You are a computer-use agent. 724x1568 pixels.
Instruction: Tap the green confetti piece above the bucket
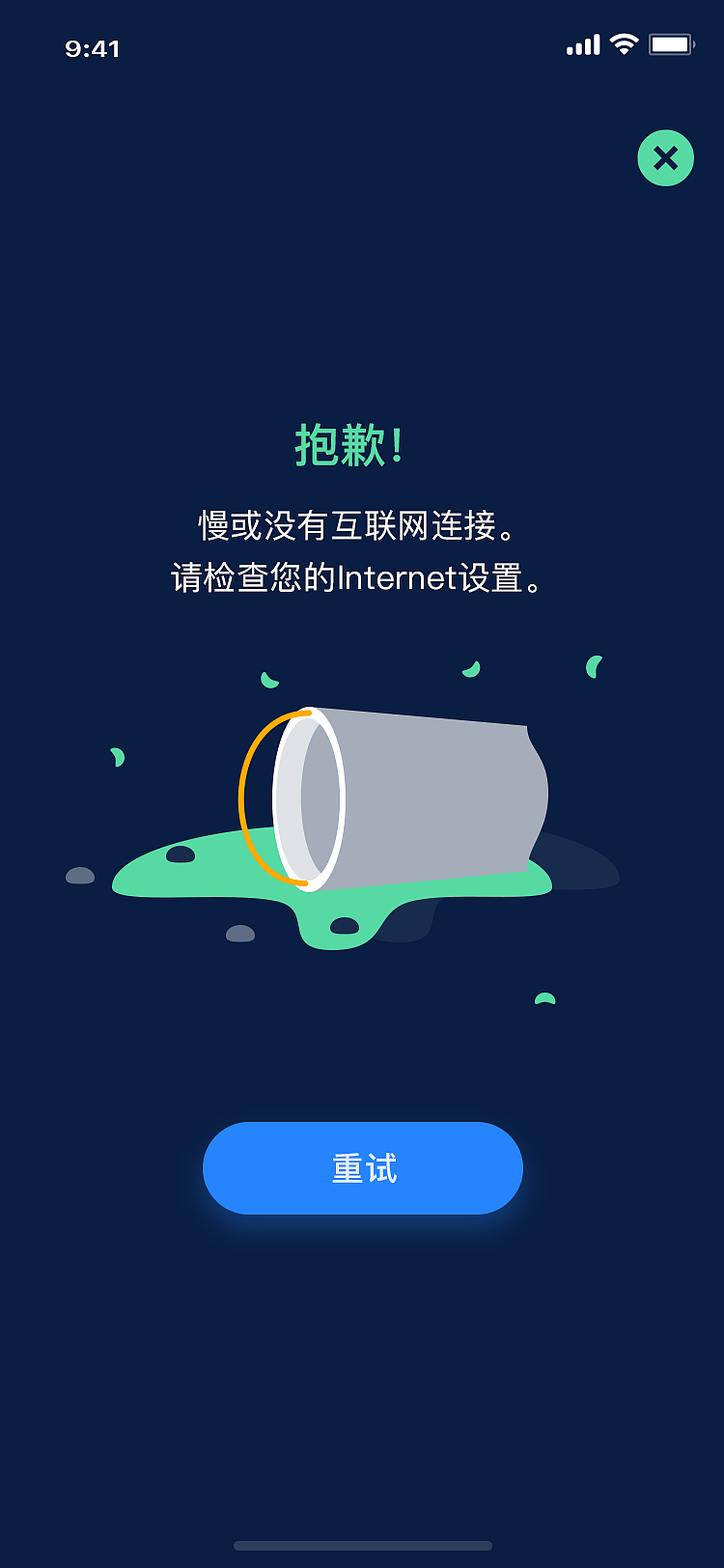point(473,666)
